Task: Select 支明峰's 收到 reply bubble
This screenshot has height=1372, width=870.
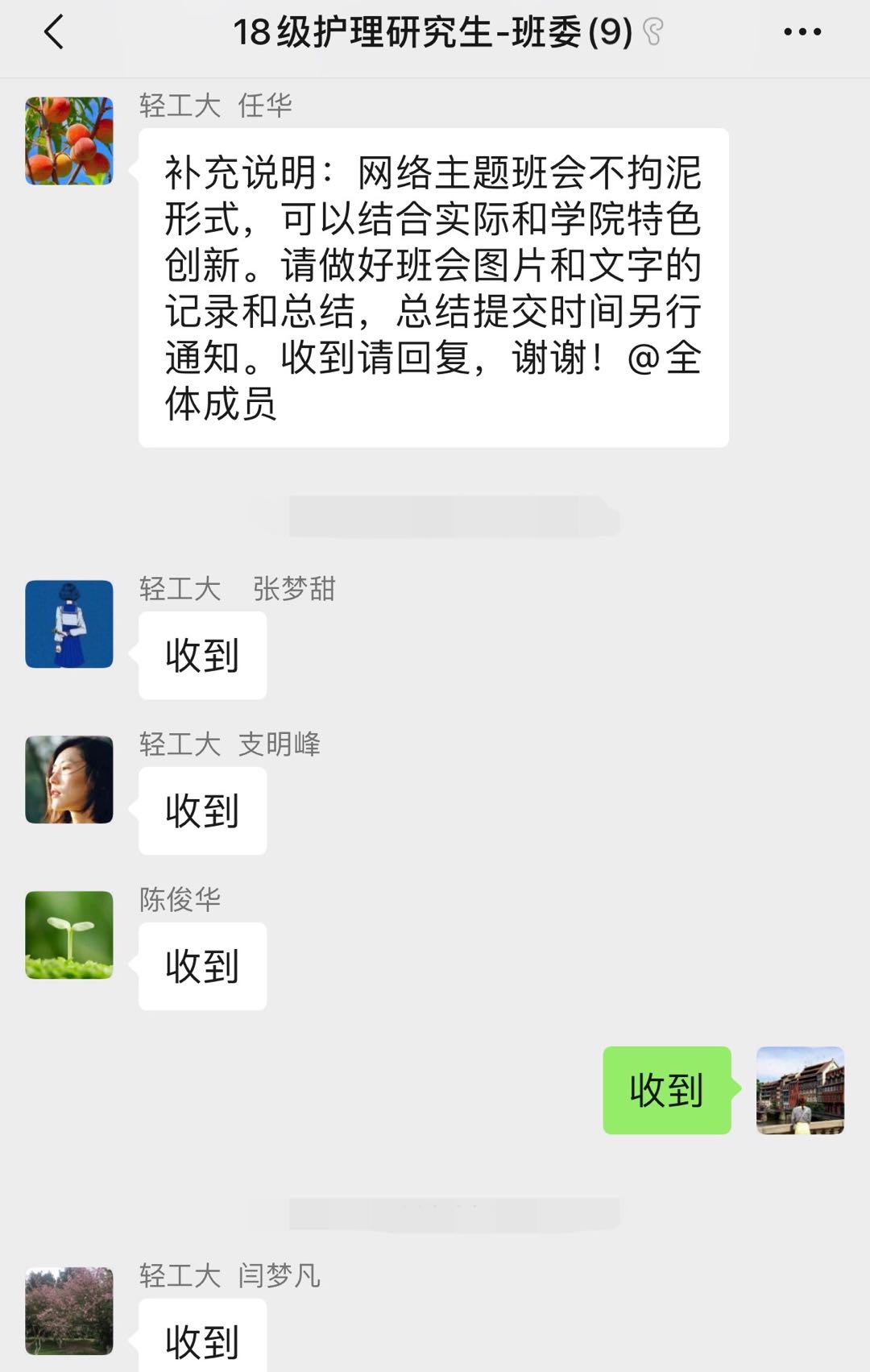Action: [201, 810]
